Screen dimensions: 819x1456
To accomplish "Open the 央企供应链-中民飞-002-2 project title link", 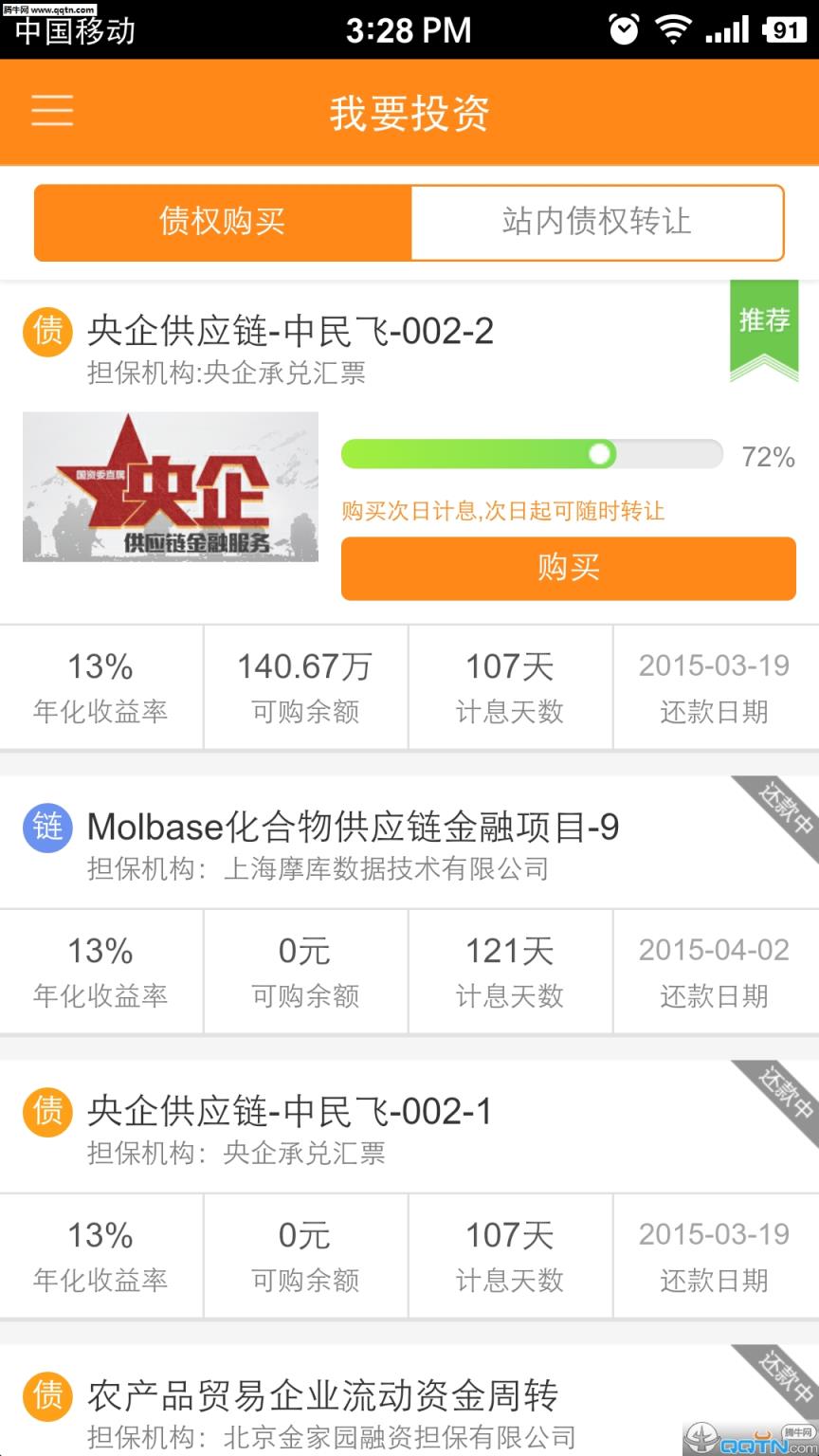I will (x=289, y=332).
